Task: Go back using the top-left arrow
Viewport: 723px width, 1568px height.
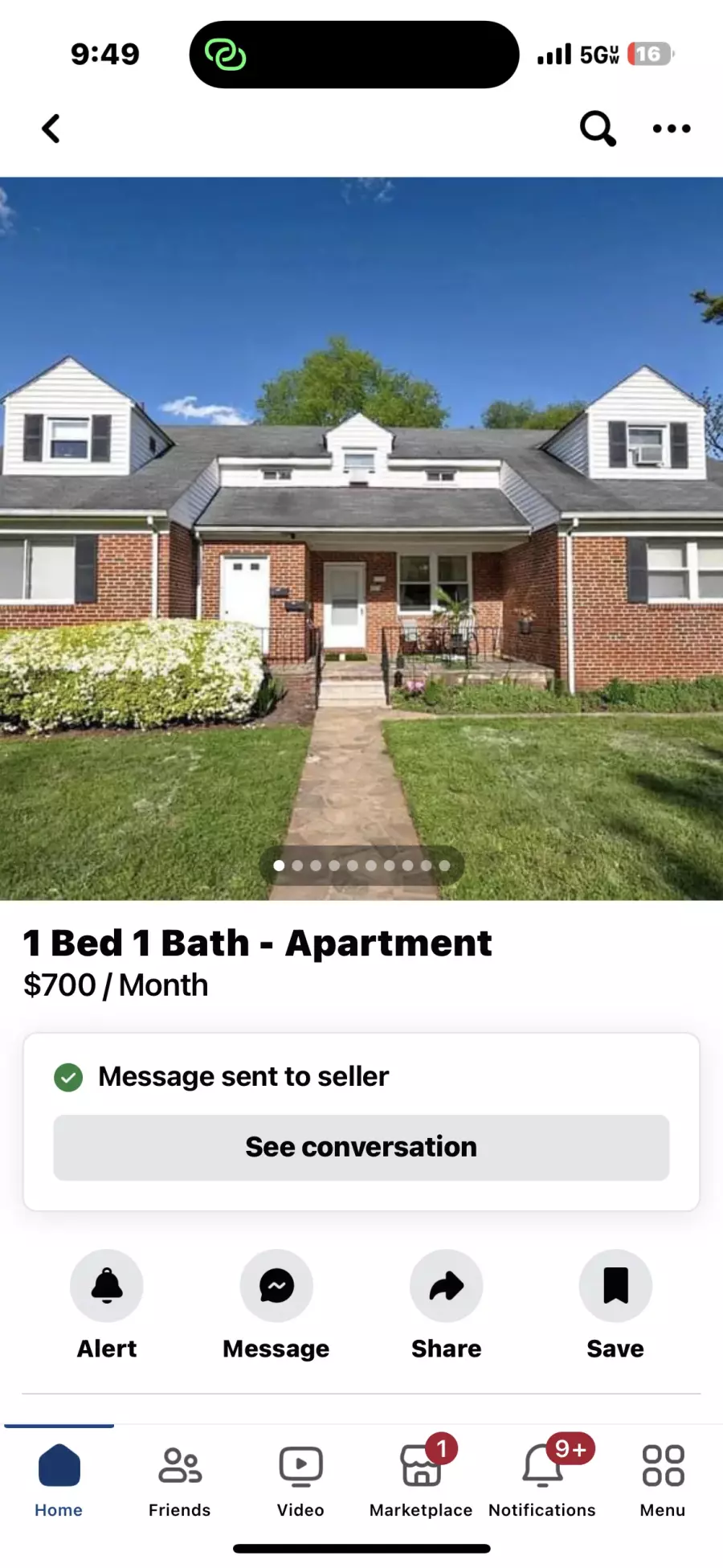Action: pyautogui.click(x=51, y=129)
